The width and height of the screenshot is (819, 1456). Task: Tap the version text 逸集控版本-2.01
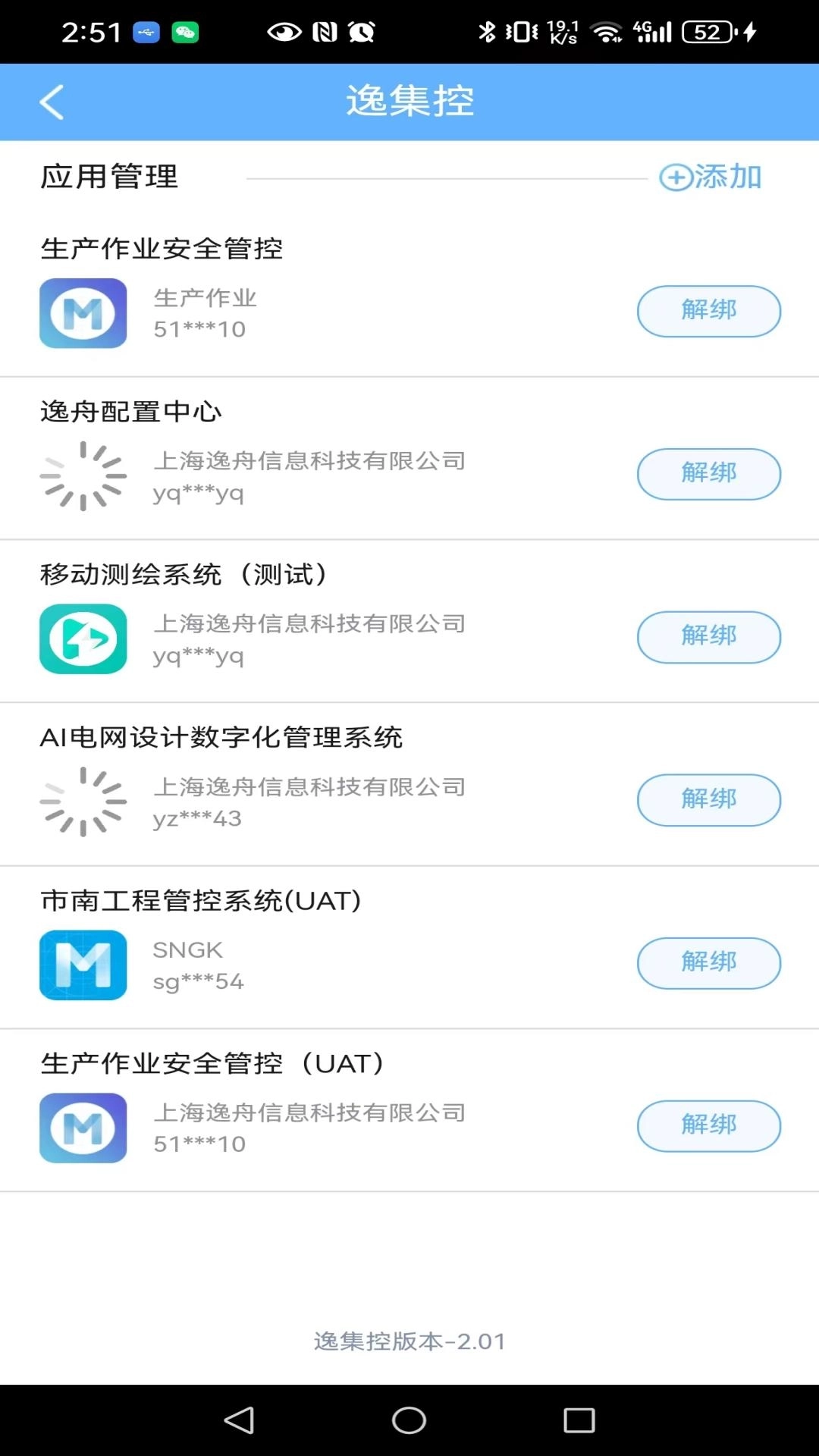click(409, 1341)
